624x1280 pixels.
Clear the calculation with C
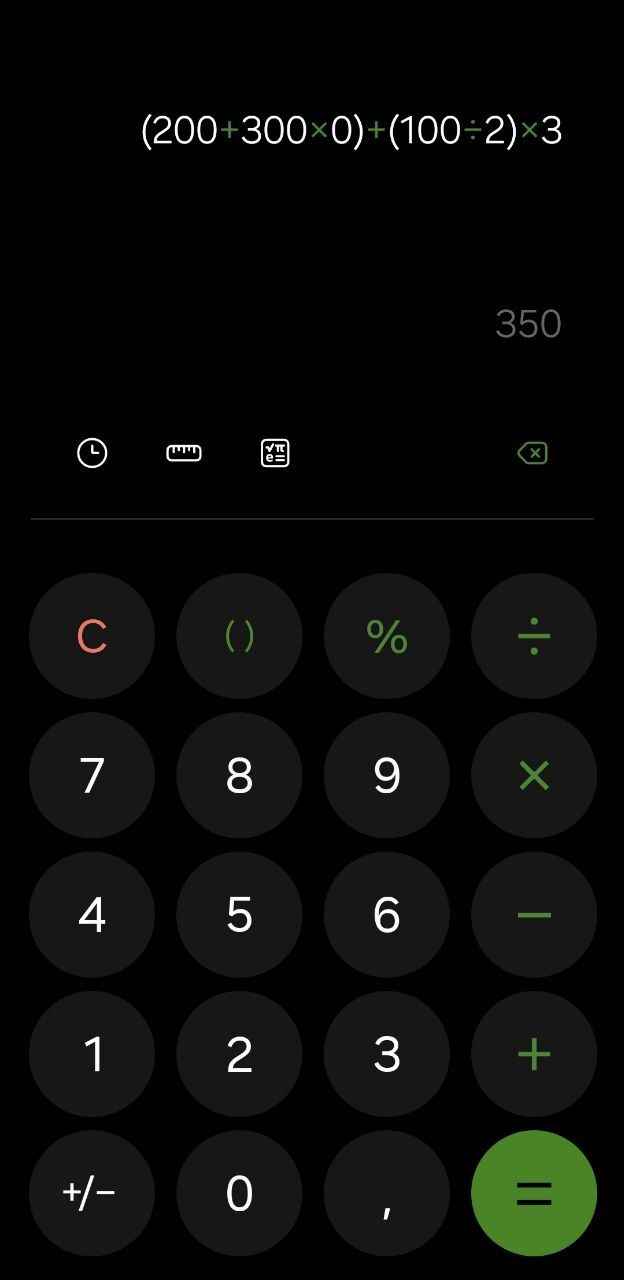click(92, 636)
